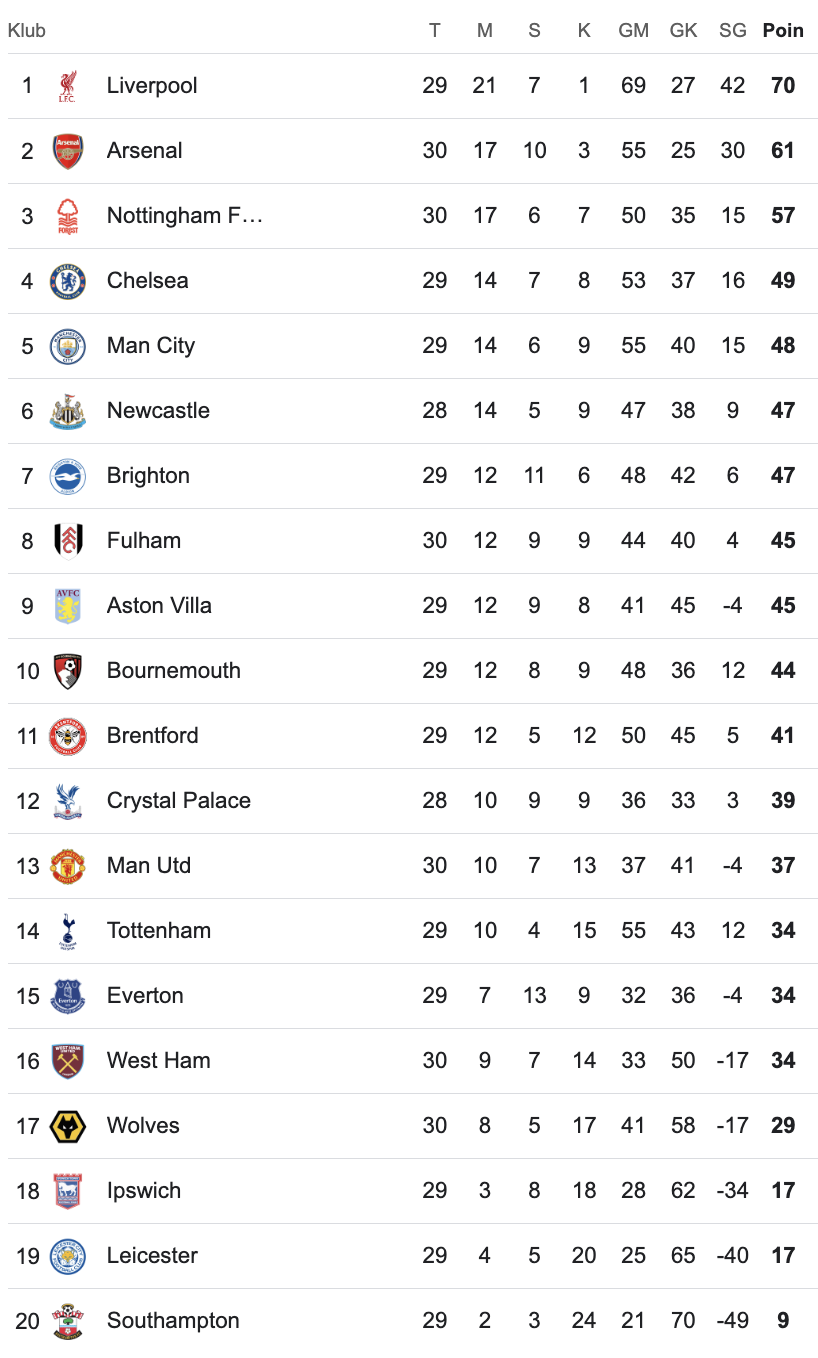
Task: Tap the Man City row
Action: pos(409,346)
